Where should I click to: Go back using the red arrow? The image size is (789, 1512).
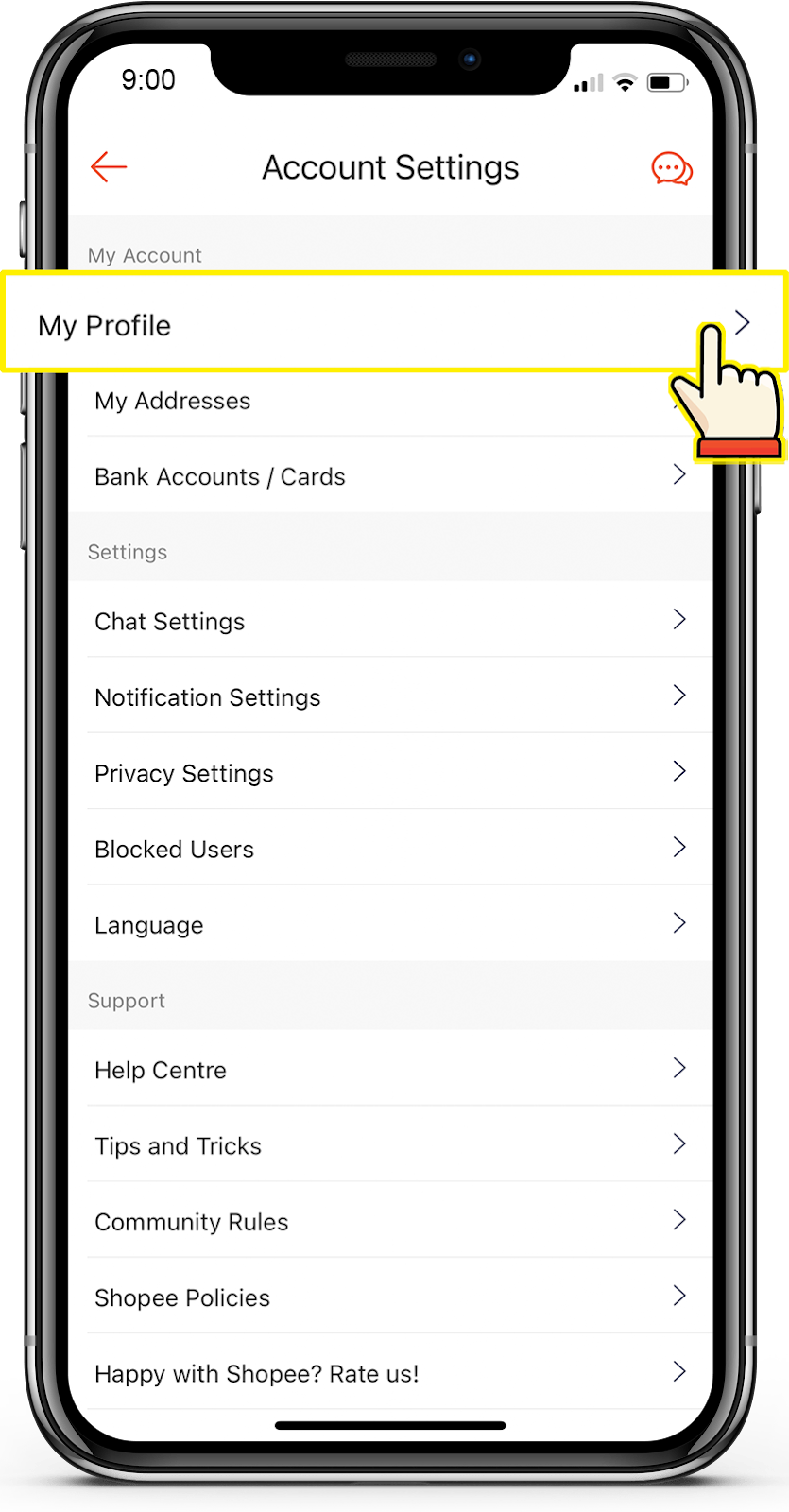point(109,167)
